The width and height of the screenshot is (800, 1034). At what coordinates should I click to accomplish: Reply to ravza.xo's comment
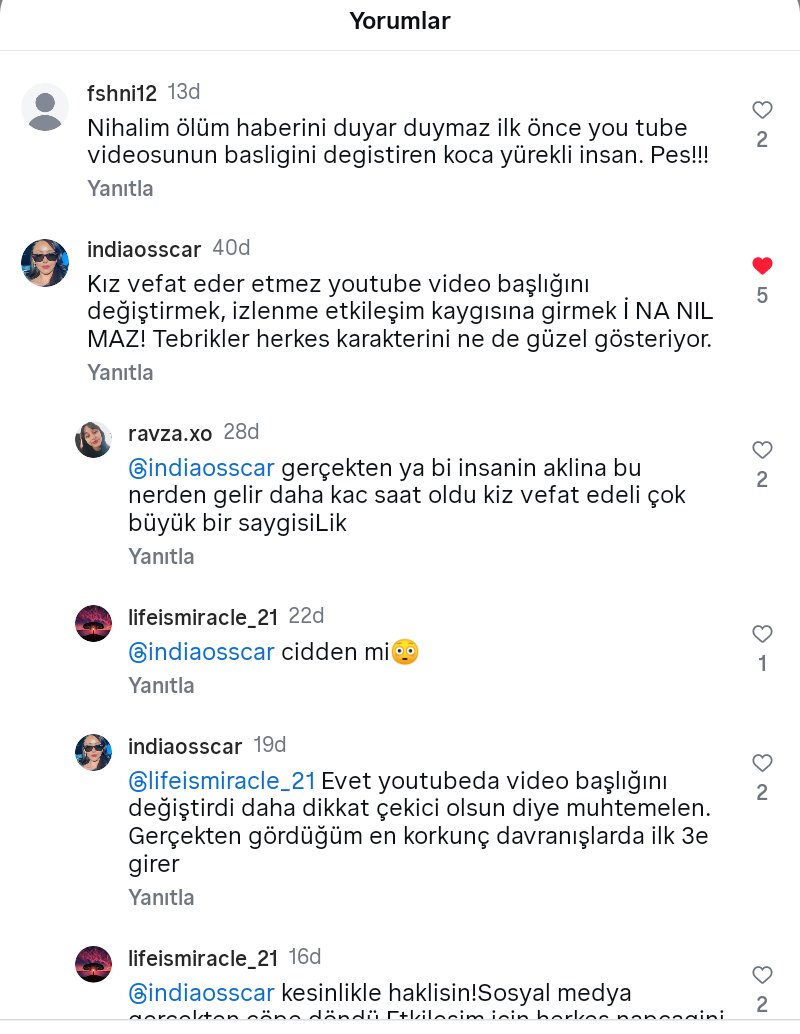click(161, 556)
